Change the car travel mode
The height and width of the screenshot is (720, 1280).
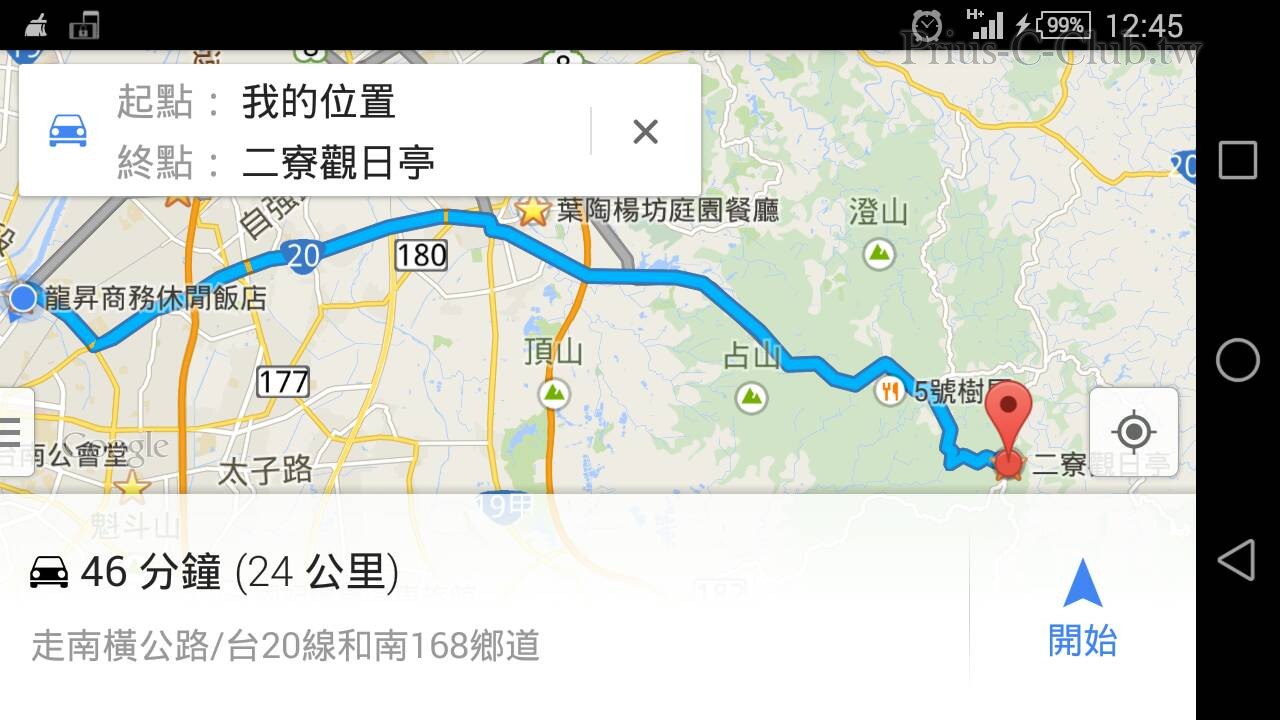[68, 131]
